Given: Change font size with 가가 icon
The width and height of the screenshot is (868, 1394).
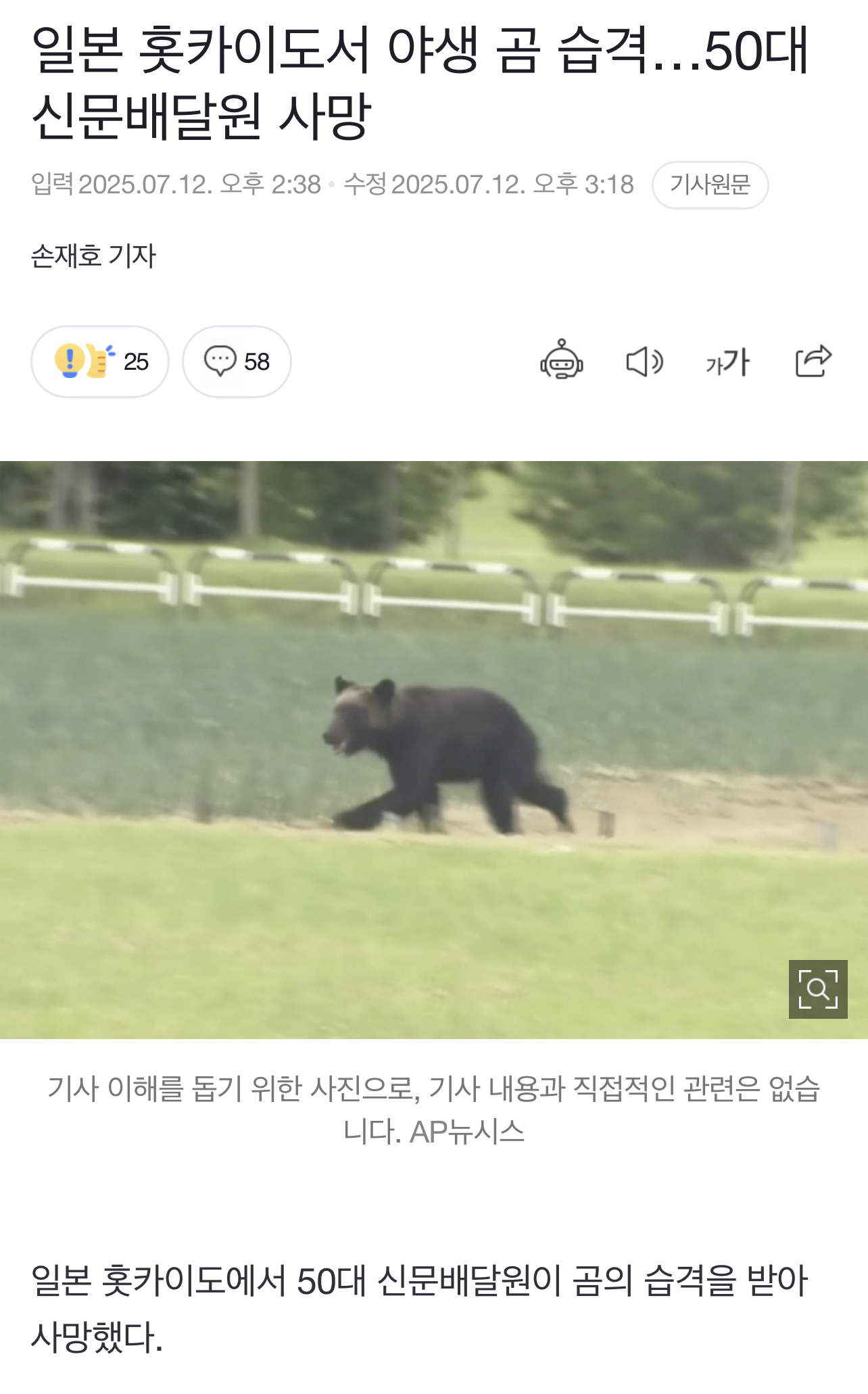Looking at the screenshot, I should tap(728, 362).
